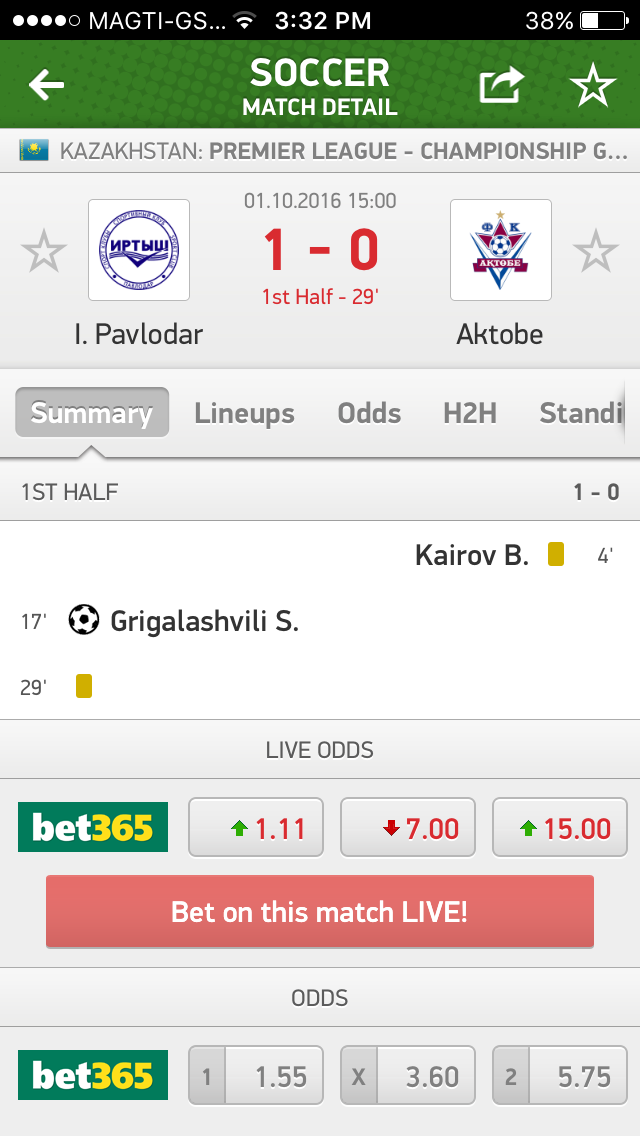The height and width of the screenshot is (1136, 640).
Task: Open Aktobe team logo
Action: (x=500, y=250)
